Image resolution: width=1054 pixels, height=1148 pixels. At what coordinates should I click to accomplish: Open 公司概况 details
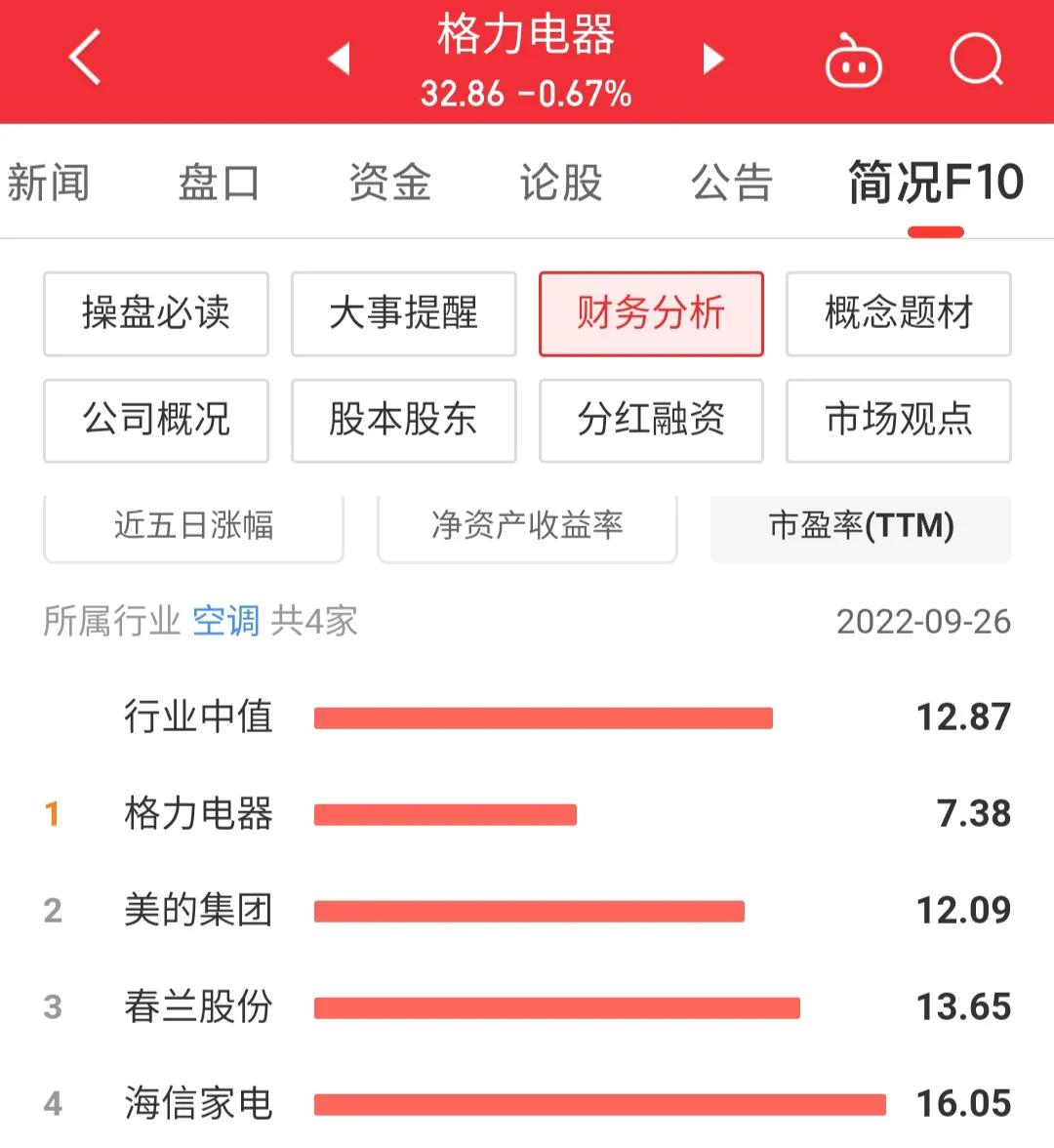point(156,422)
